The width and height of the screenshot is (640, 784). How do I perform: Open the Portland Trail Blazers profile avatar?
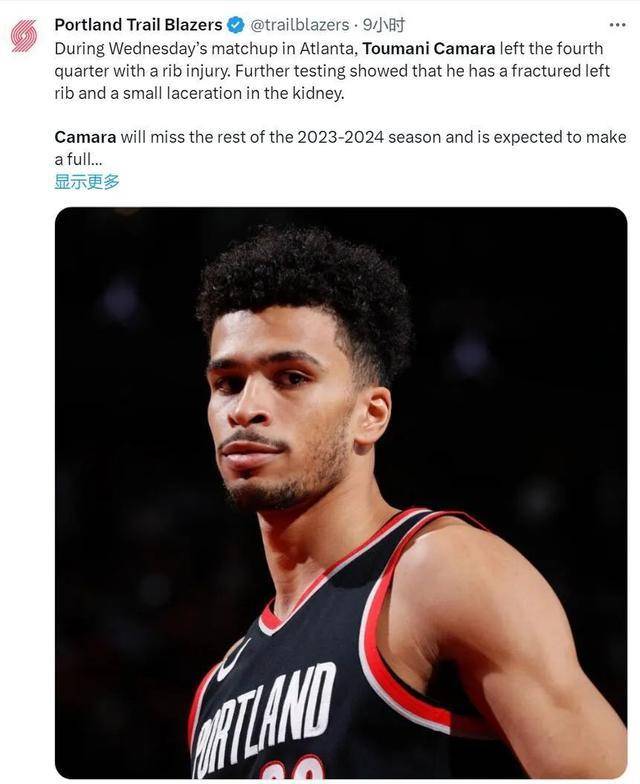click(x=24, y=36)
